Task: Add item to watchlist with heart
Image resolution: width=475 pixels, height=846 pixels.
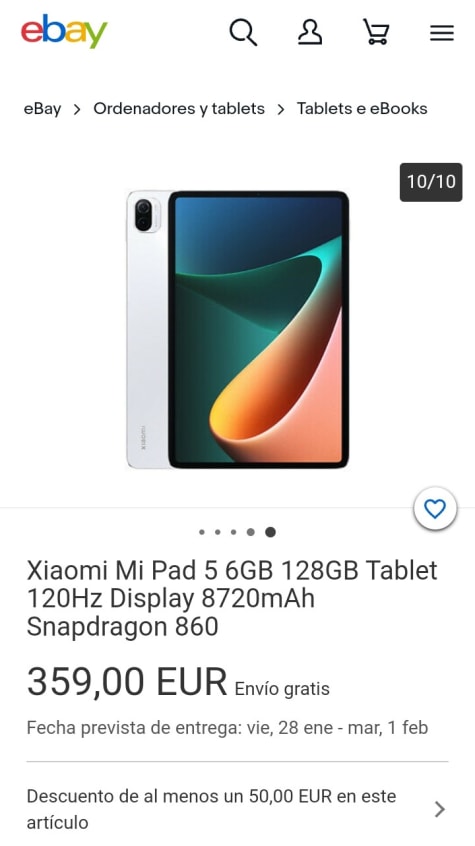Action: tap(435, 509)
